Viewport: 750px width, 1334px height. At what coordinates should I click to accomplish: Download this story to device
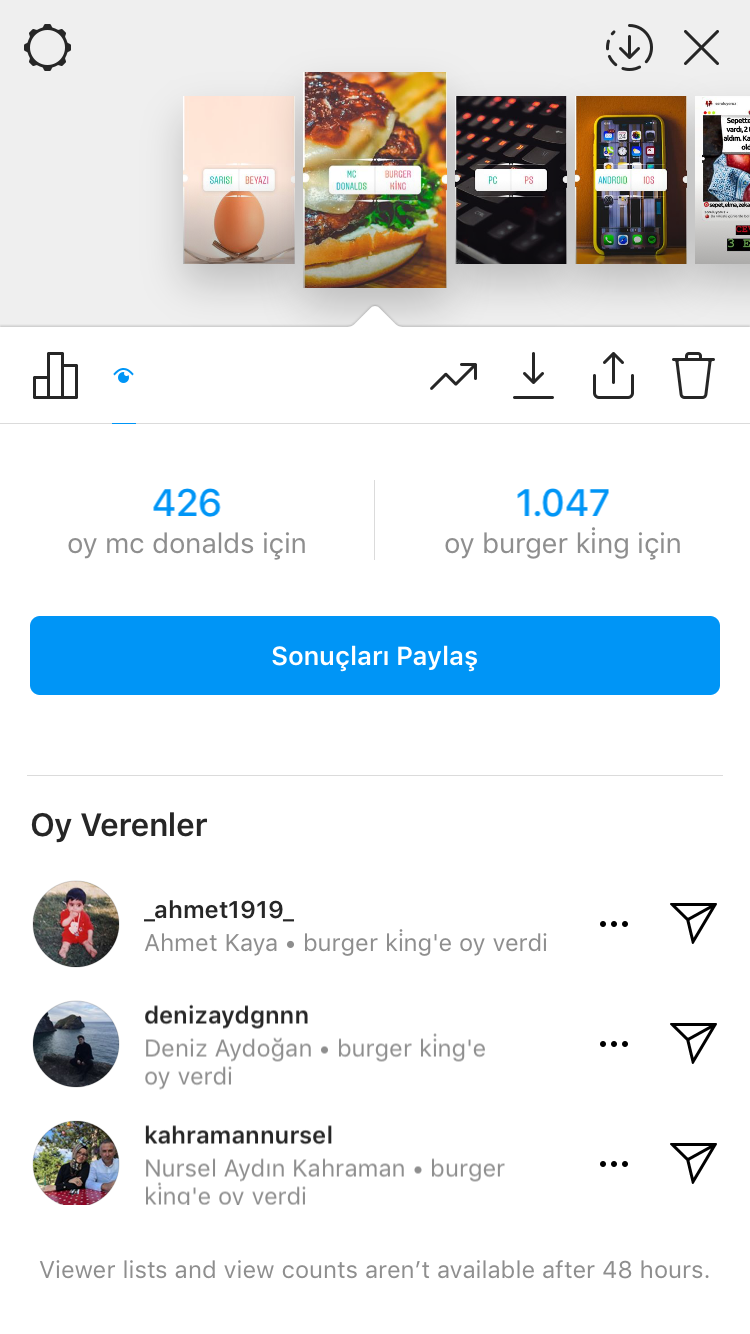tap(533, 376)
